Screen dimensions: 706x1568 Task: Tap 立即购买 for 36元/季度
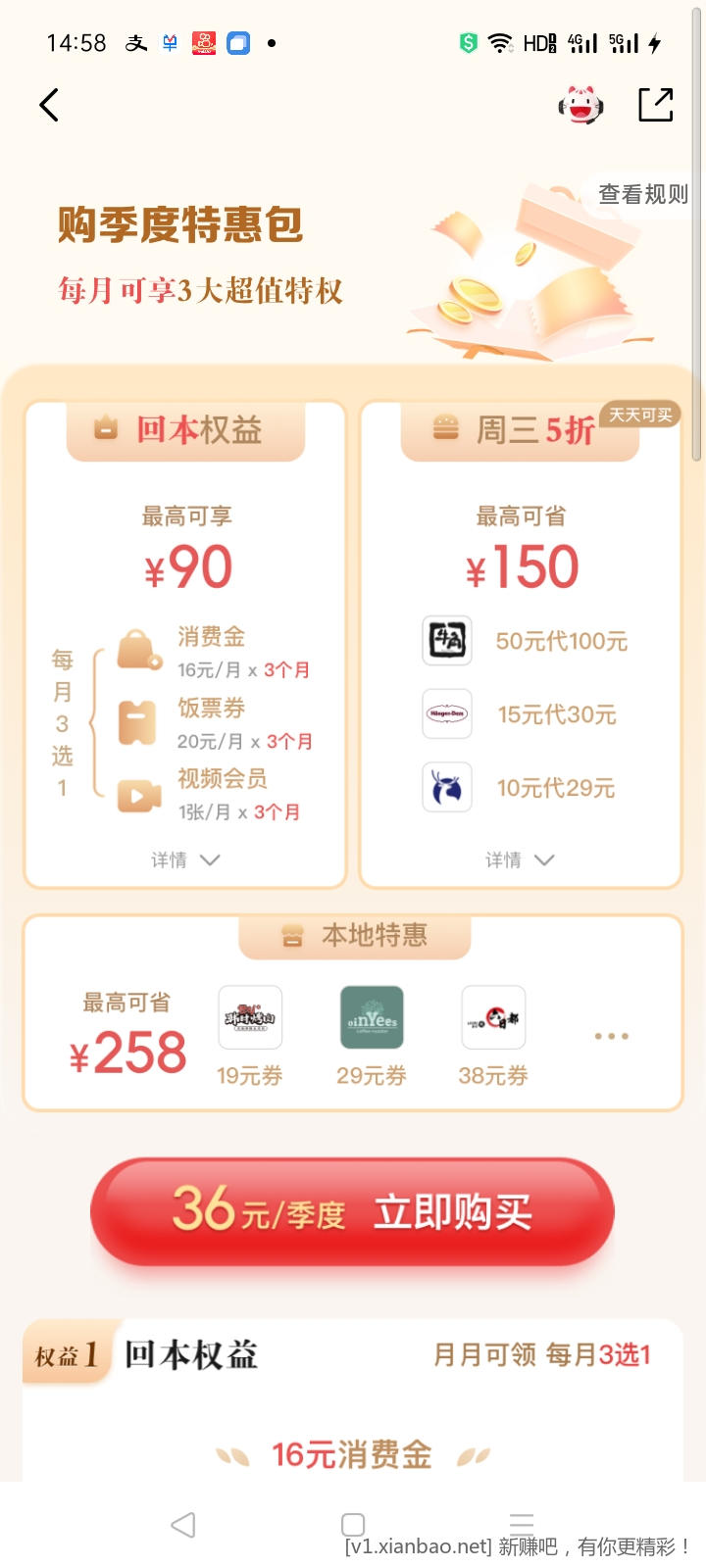tap(353, 1212)
